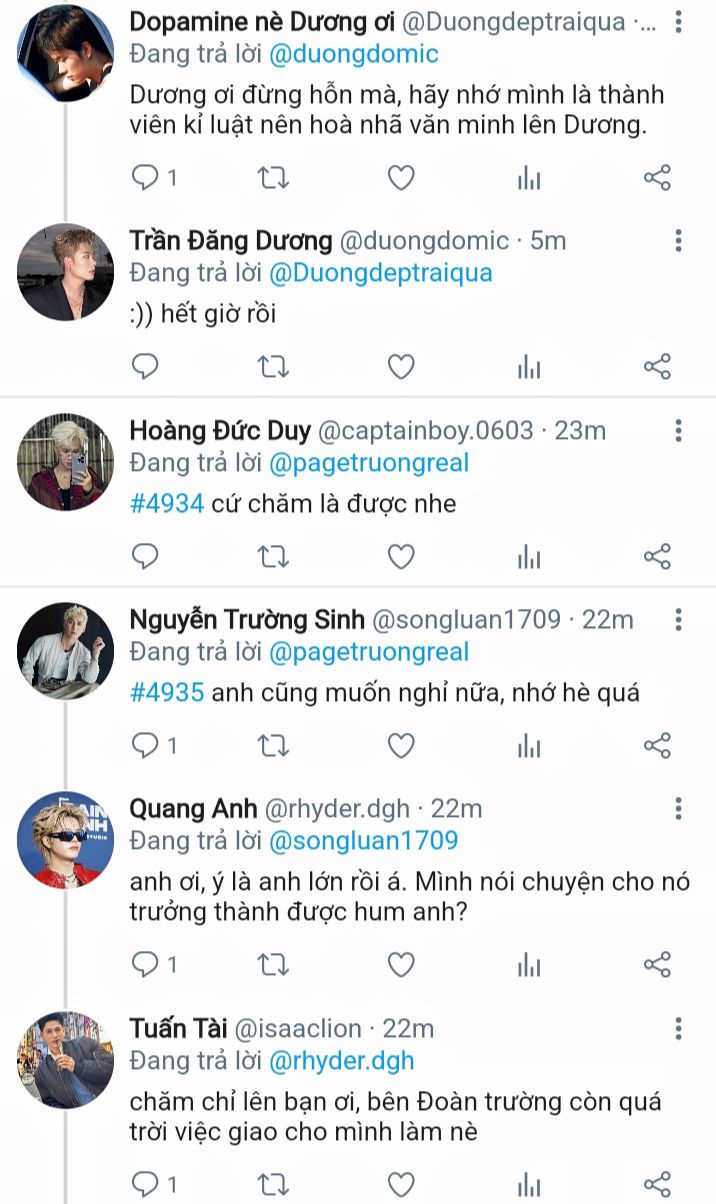Screen dimensions: 716x1204
Task: Open the @duongdomic mention link
Action: click(354, 54)
